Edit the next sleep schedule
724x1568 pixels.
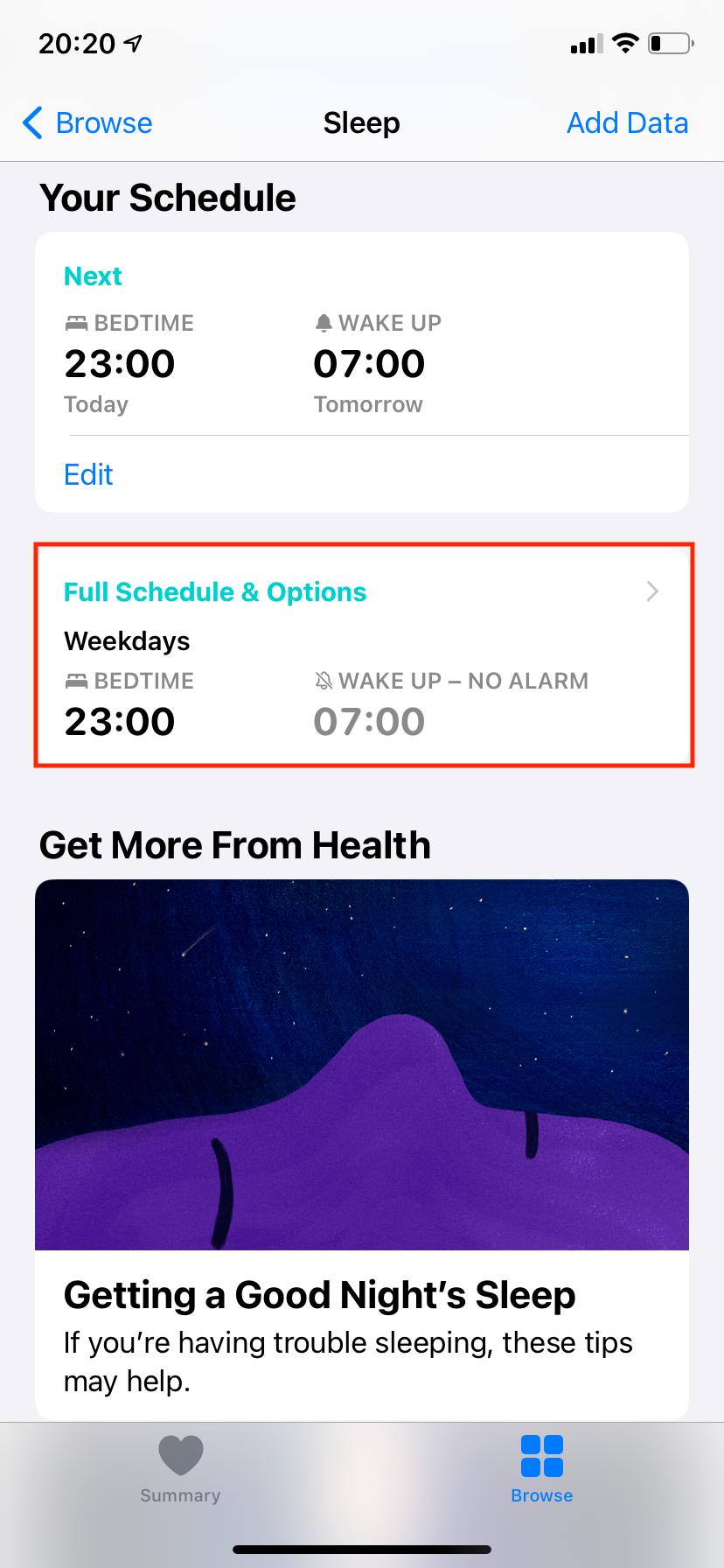88,474
